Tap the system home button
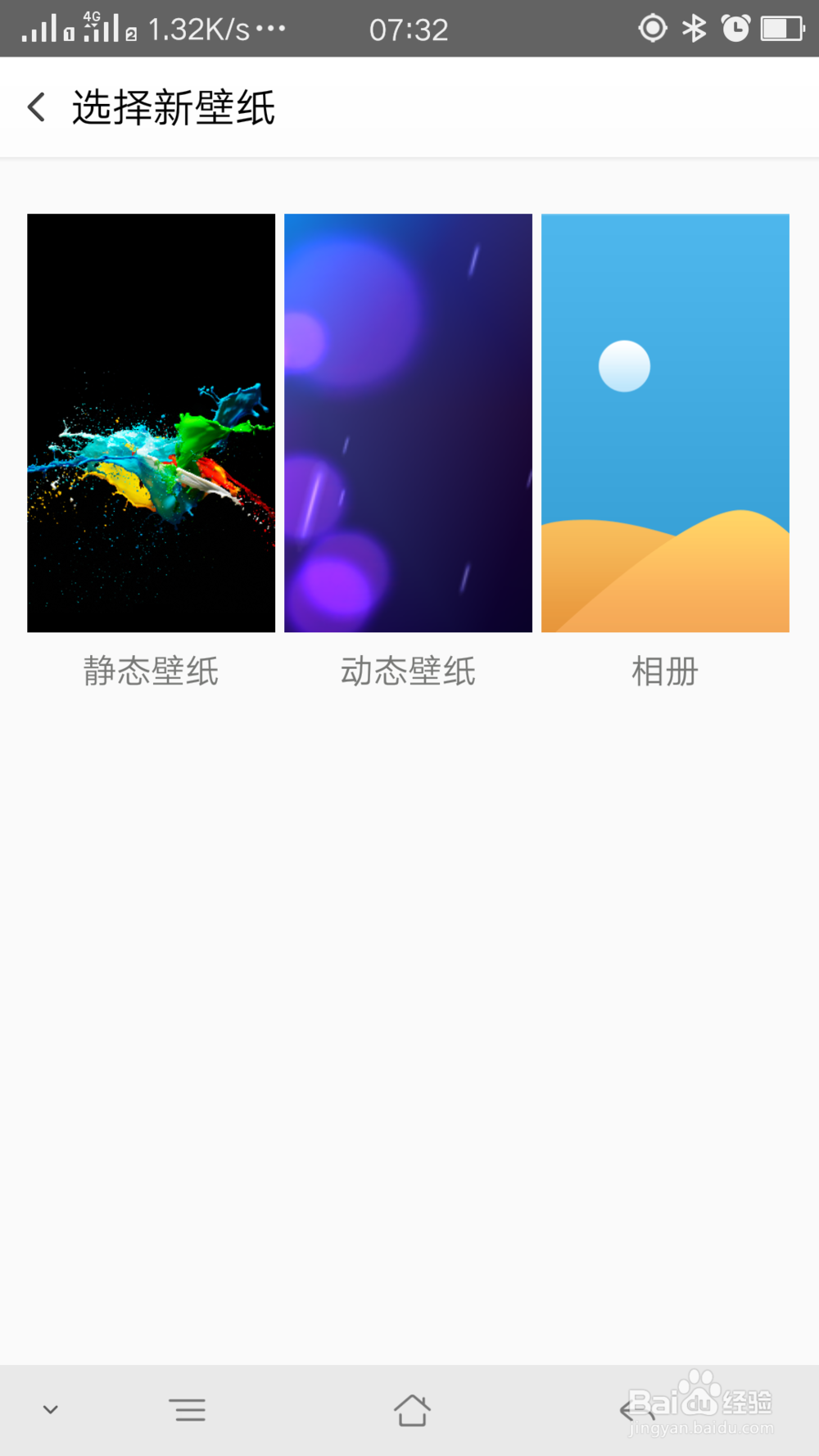Viewport: 819px width, 1456px height. [411, 1410]
